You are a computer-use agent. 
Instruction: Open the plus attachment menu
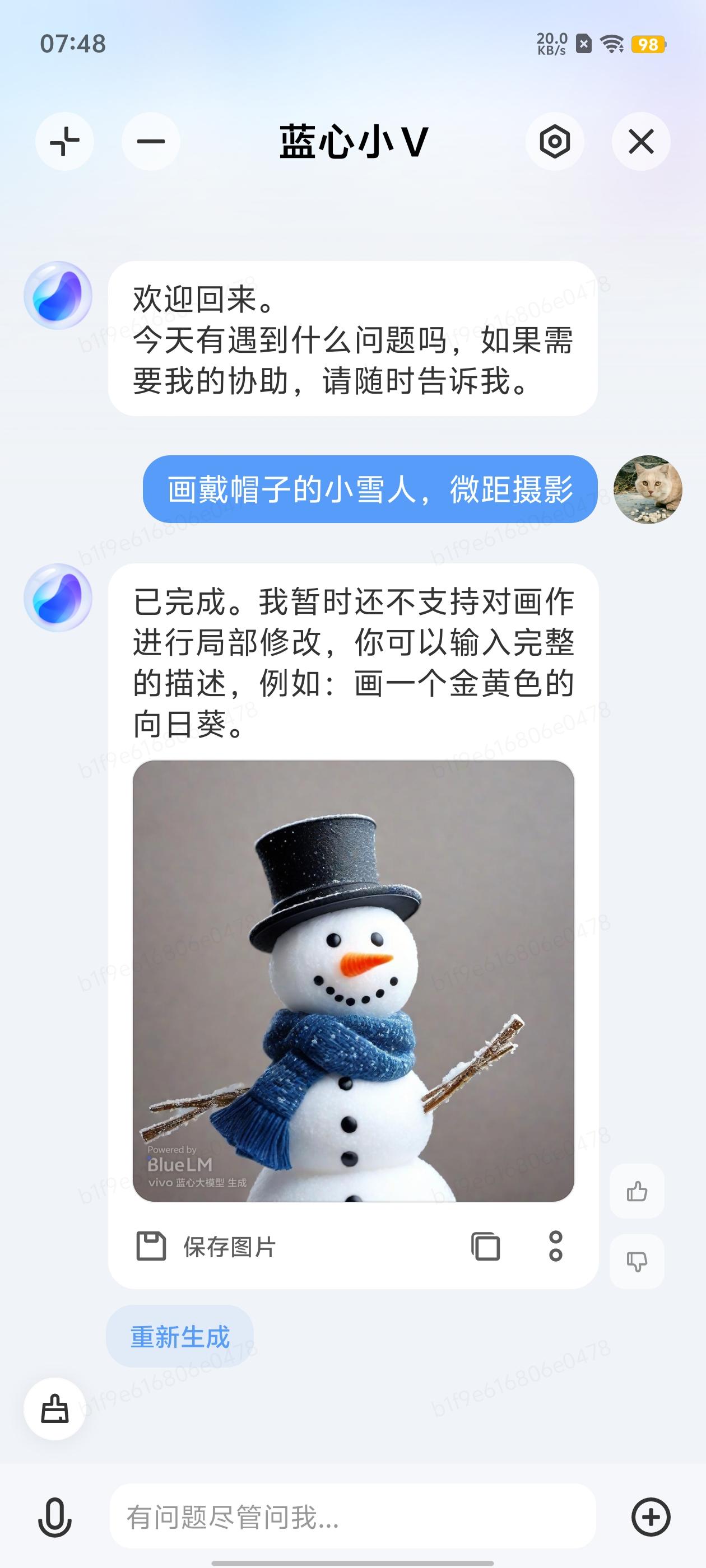point(651,1516)
